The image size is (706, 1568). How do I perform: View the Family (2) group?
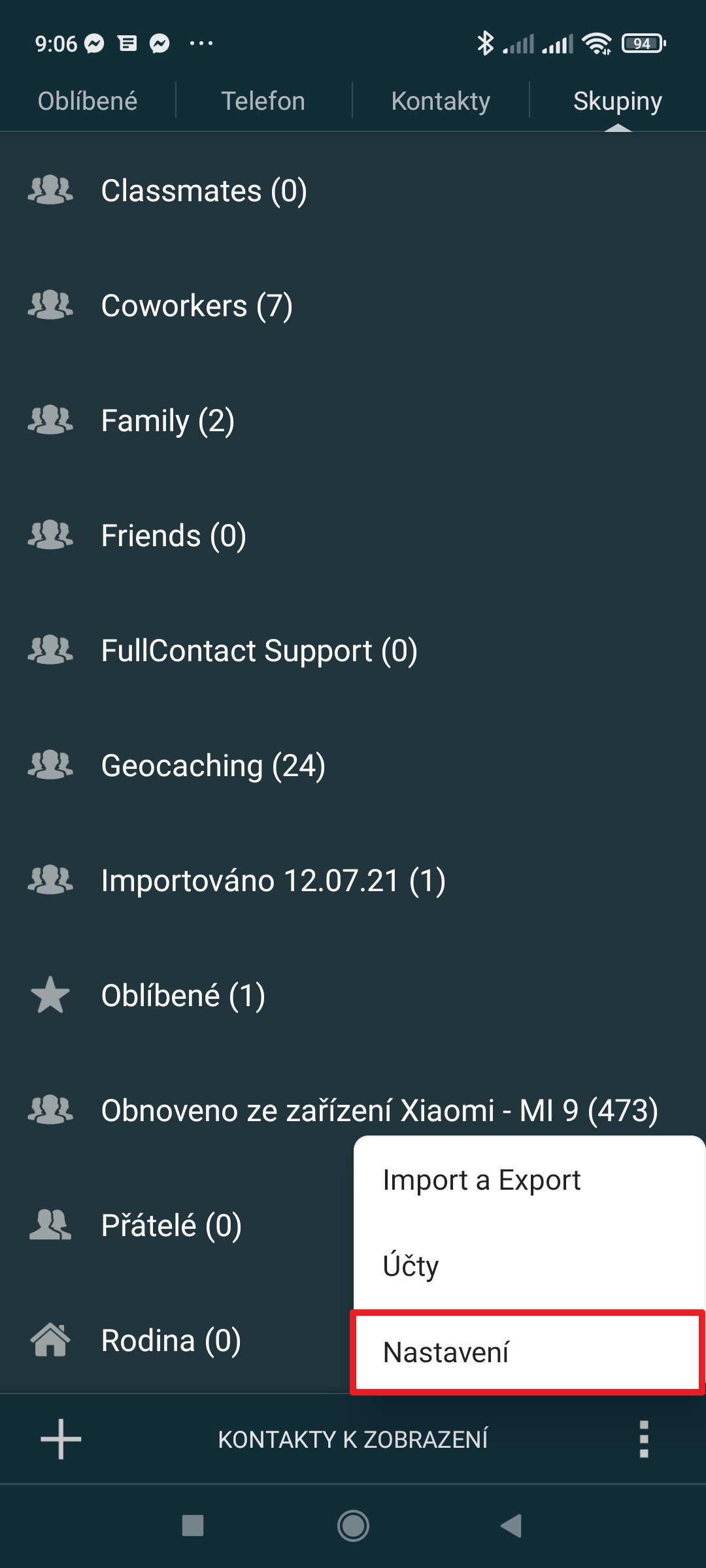(x=168, y=421)
